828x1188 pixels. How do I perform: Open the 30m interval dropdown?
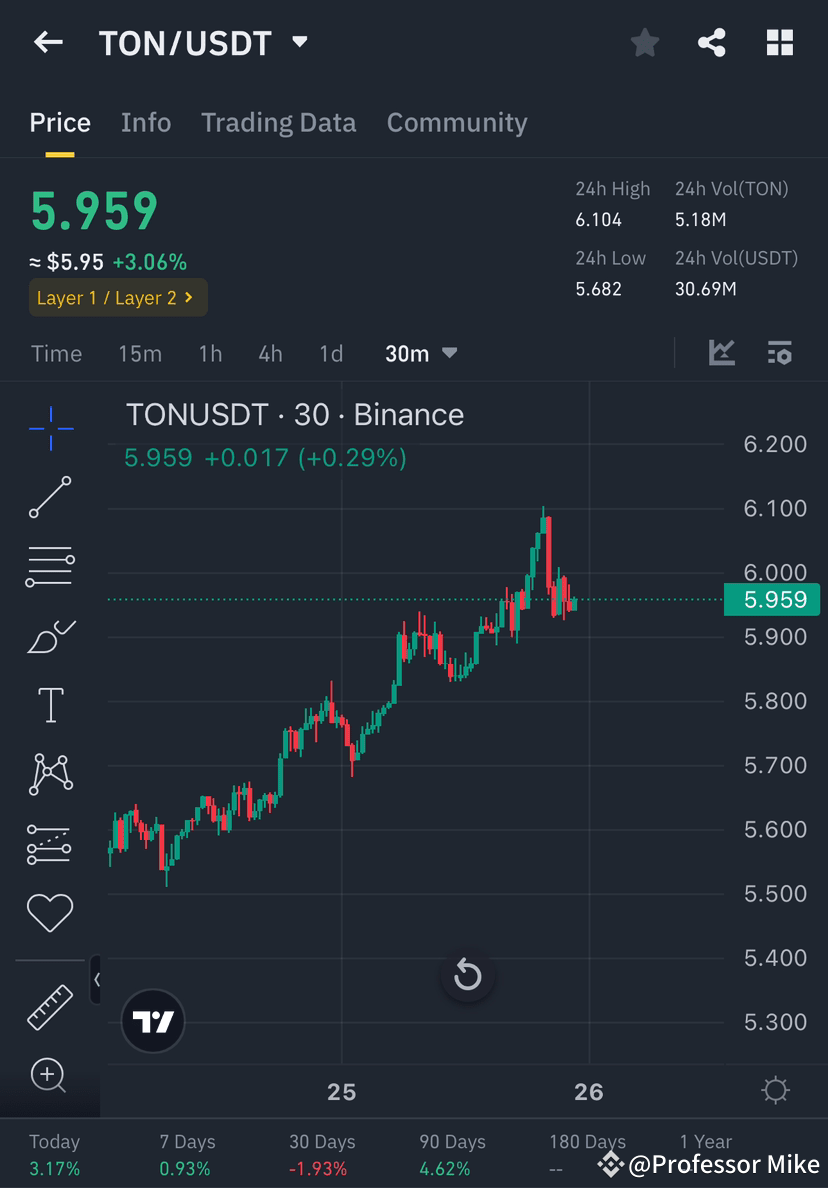point(418,353)
